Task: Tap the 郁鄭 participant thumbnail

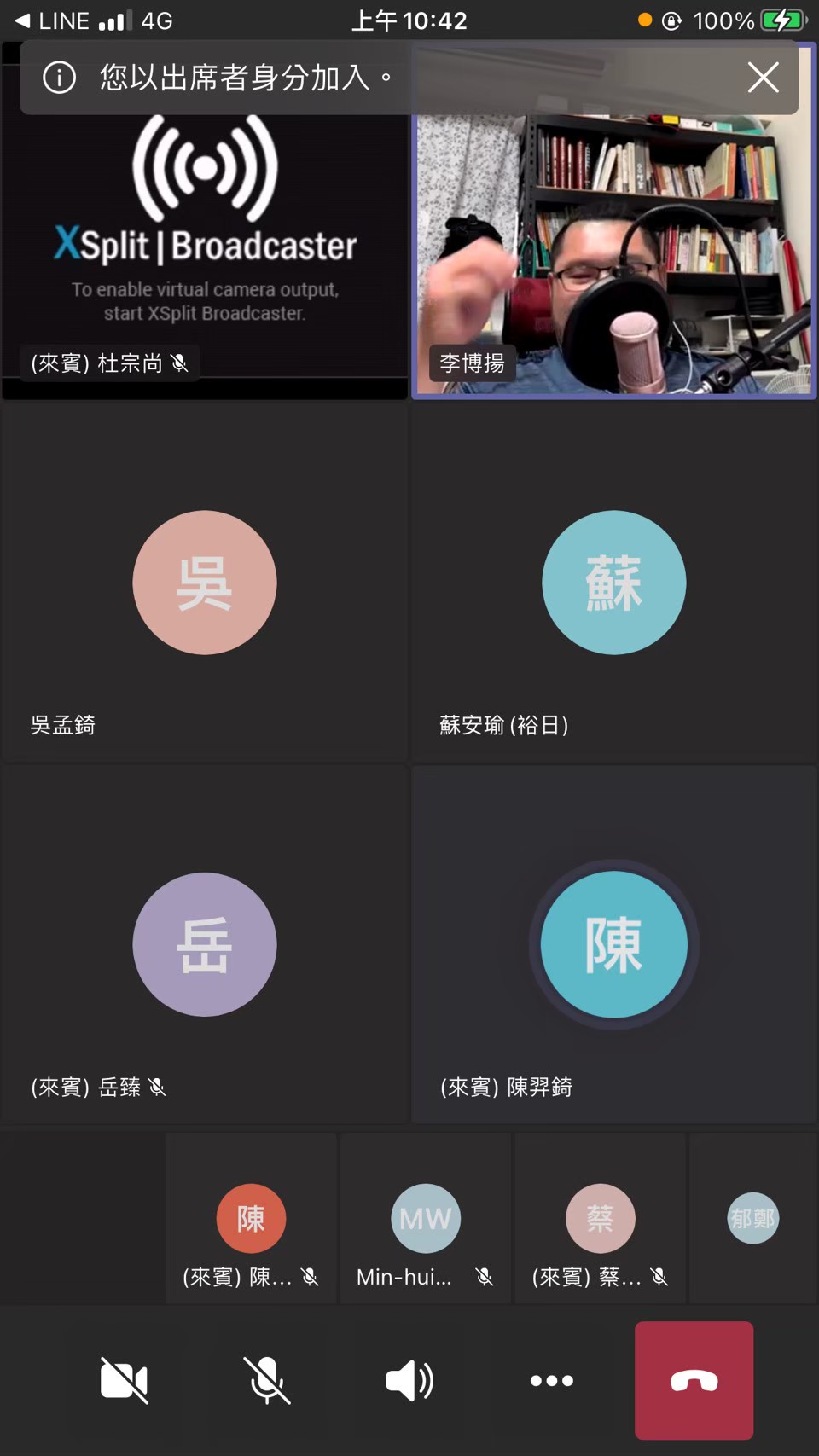Action: click(753, 1218)
